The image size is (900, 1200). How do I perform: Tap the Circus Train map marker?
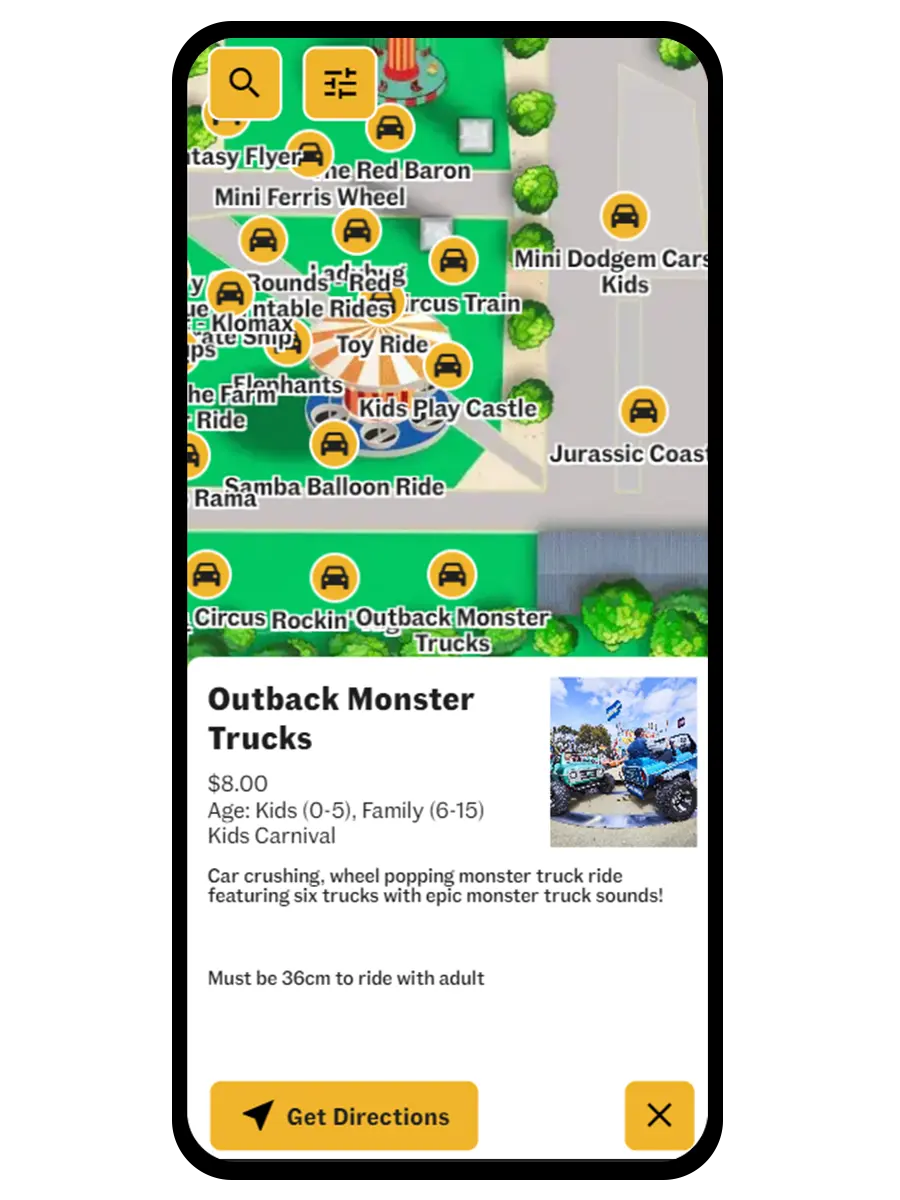tap(453, 262)
